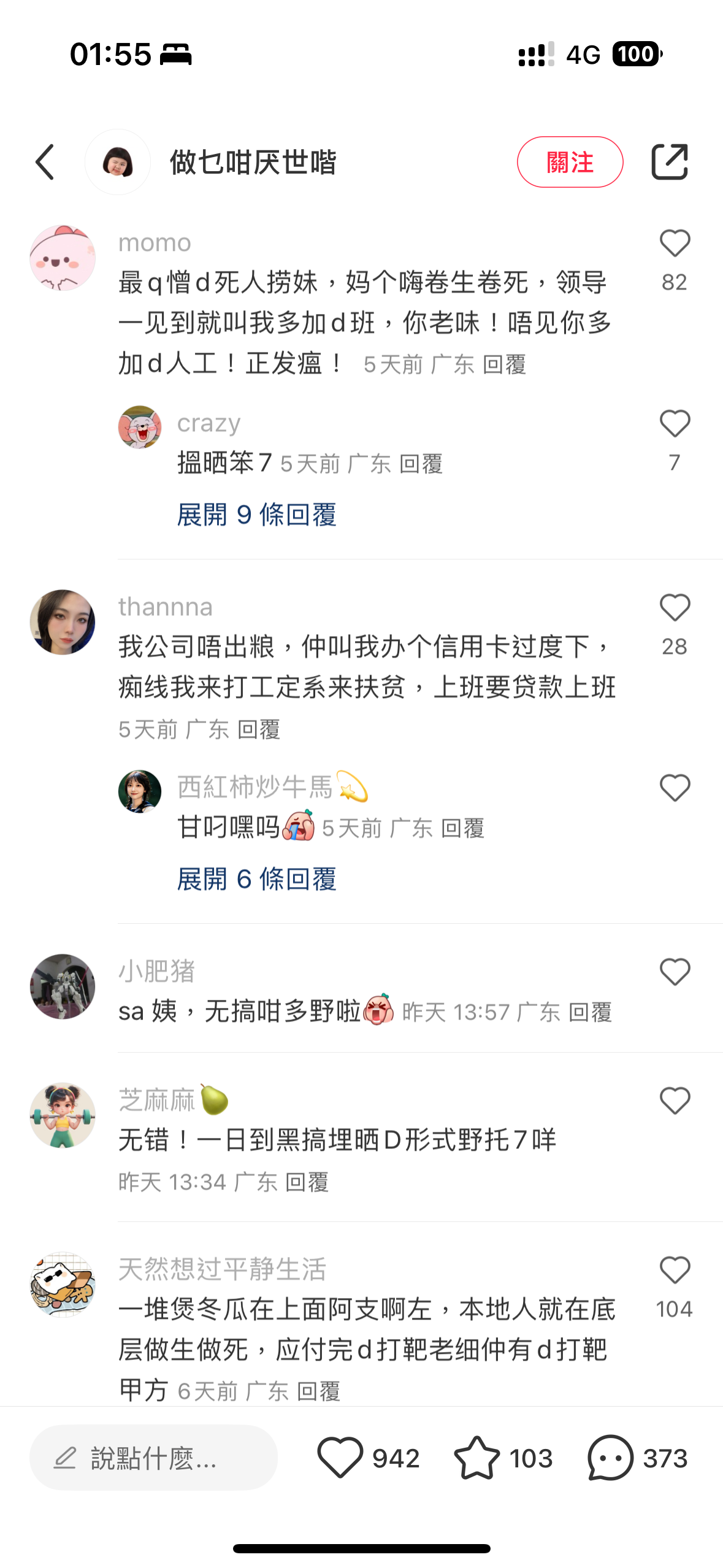Open the post author's avatar
Screen dimensions: 723x1568
118,162
